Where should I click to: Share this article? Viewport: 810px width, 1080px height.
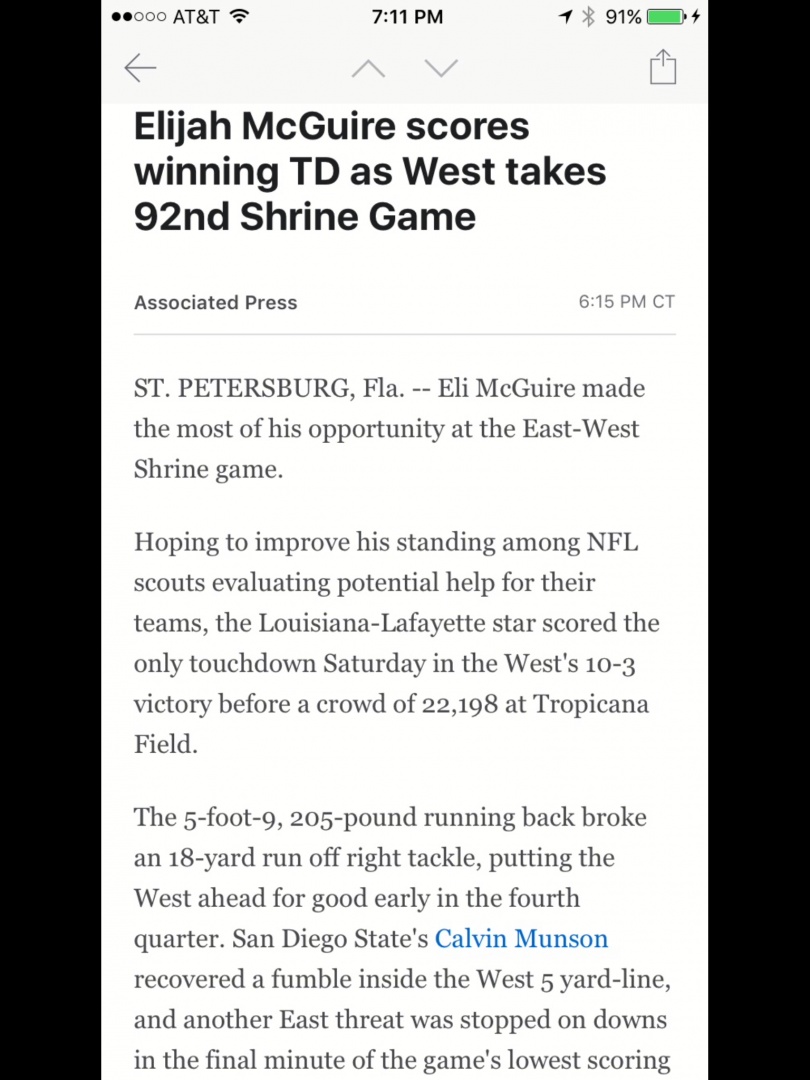tap(662, 68)
